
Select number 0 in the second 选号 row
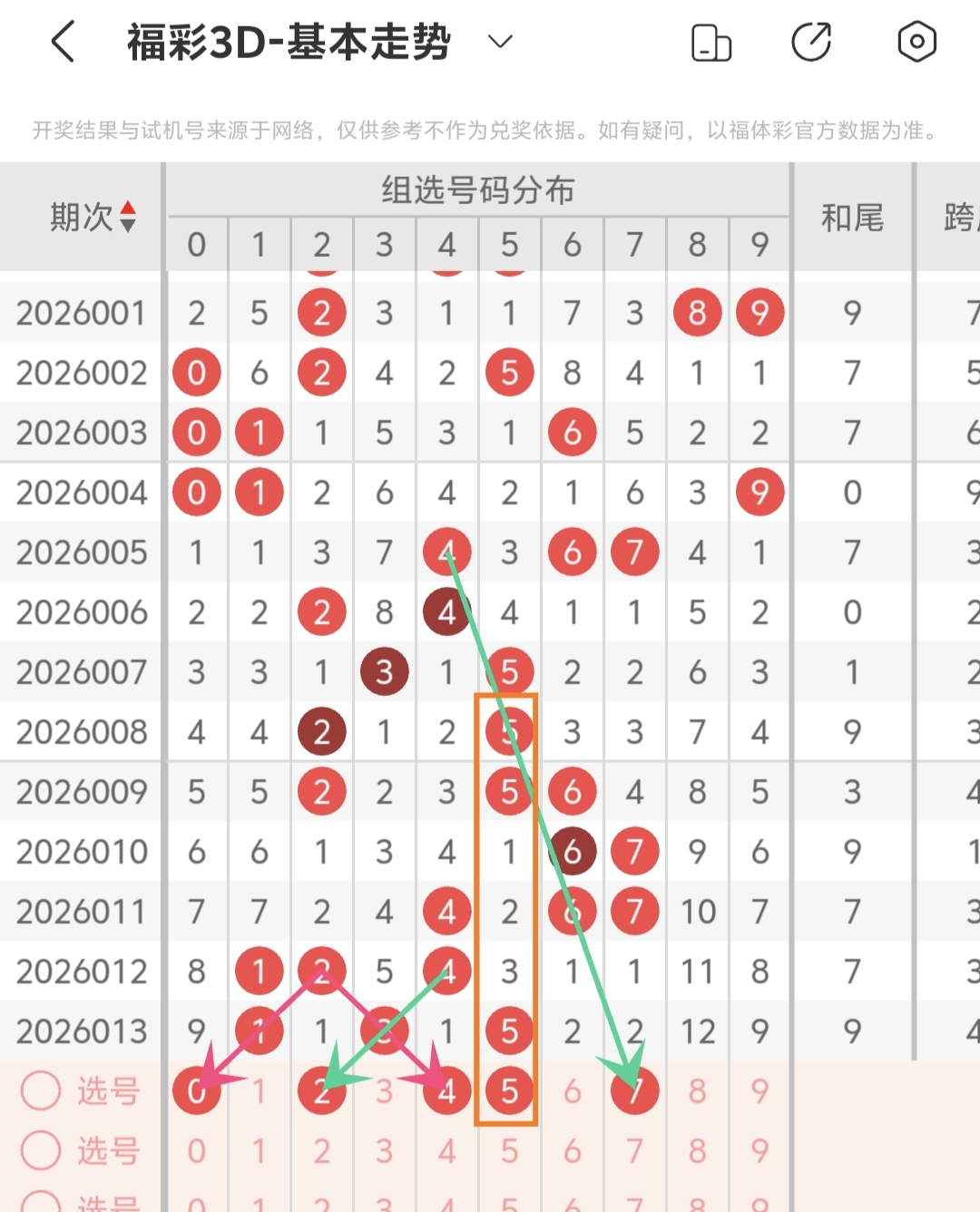click(x=196, y=1150)
